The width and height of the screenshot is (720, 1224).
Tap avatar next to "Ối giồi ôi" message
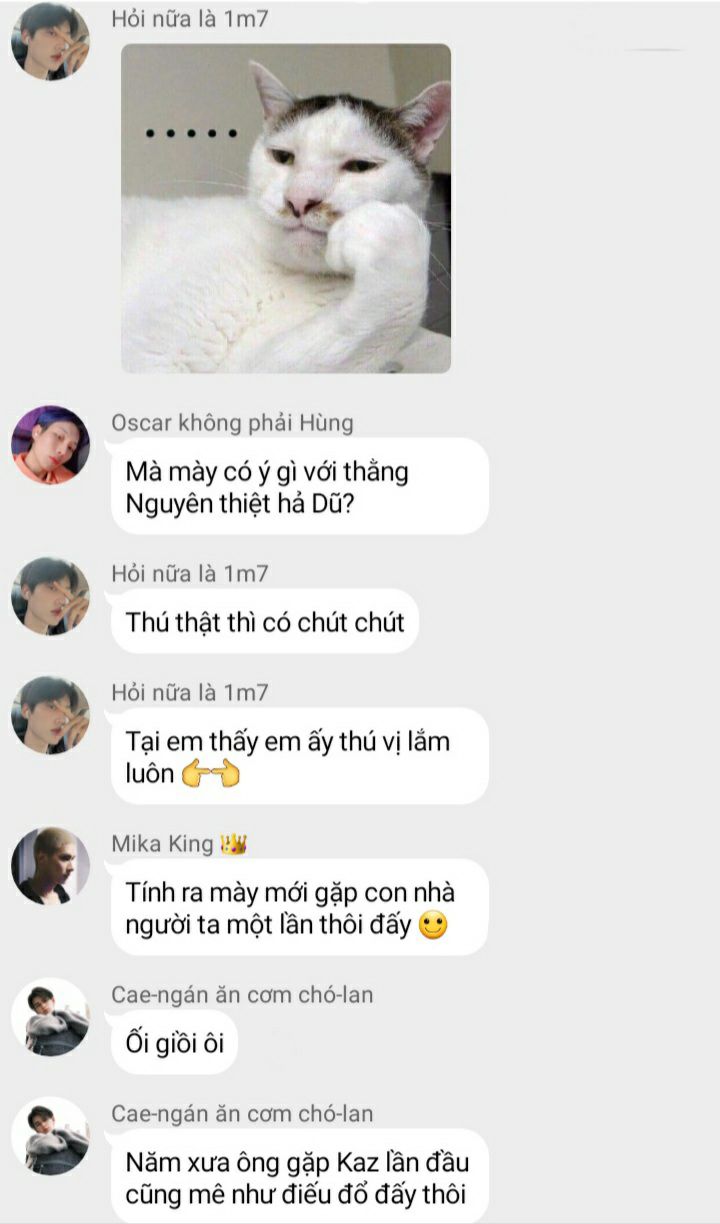point(50,1016)
